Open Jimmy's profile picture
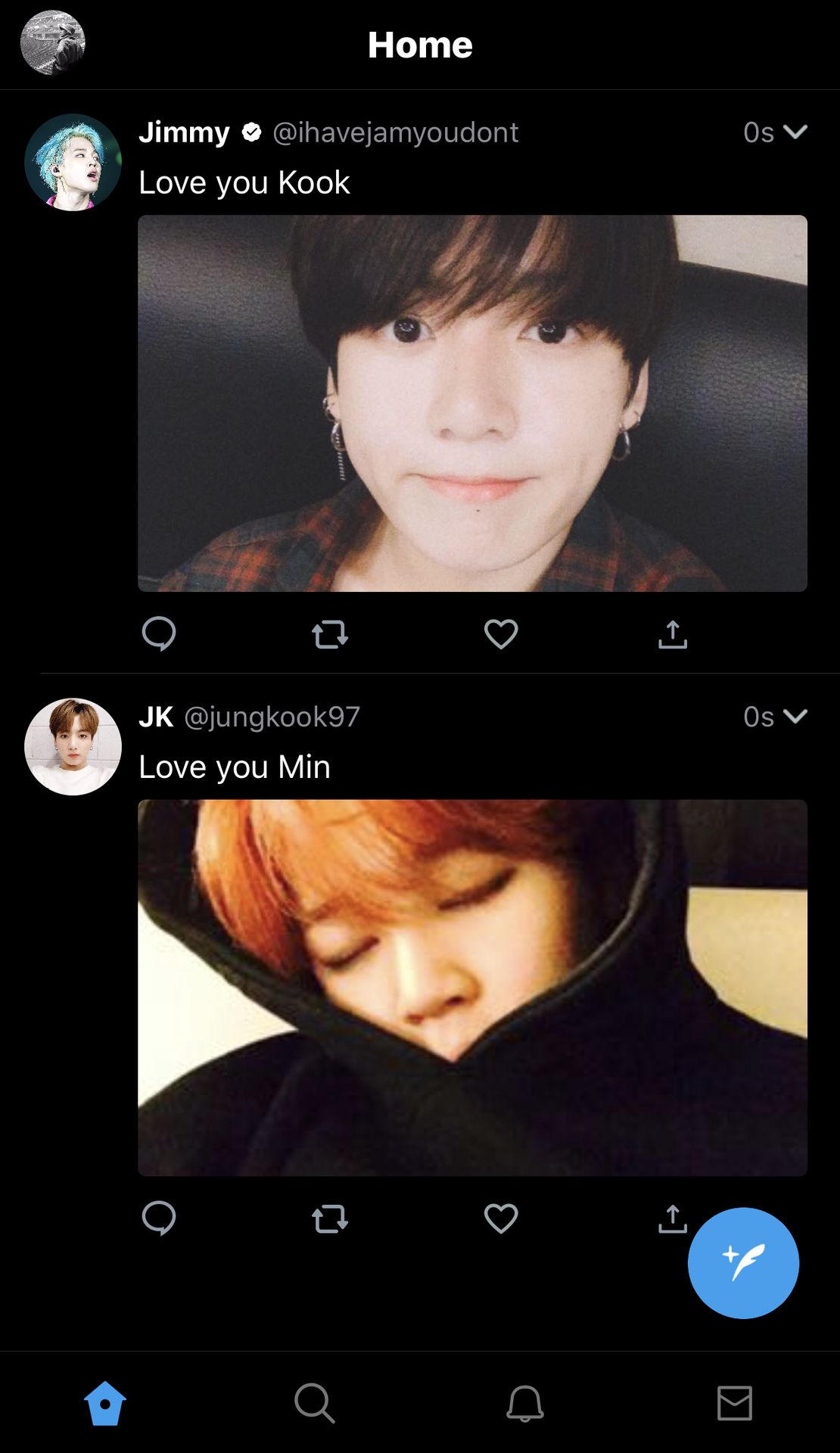 [73, 162]
